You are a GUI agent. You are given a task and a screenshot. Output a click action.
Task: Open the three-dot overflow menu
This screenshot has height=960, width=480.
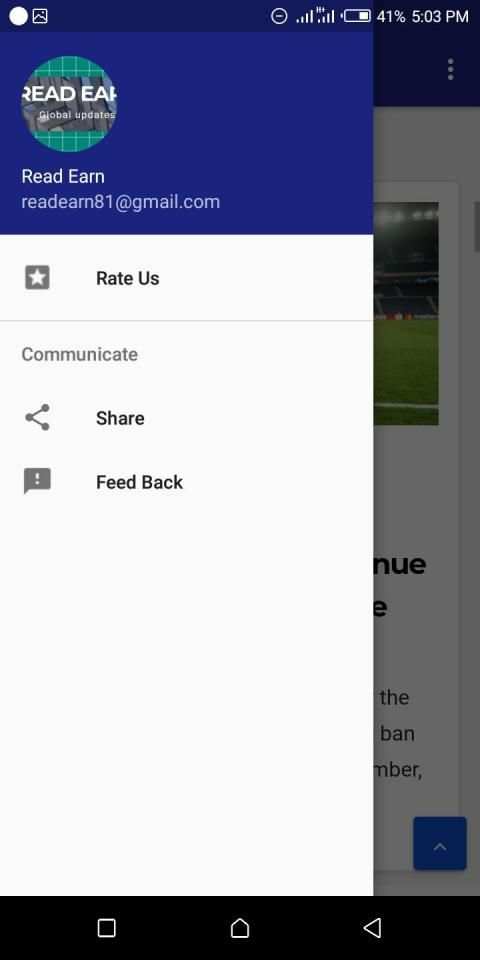451,69
